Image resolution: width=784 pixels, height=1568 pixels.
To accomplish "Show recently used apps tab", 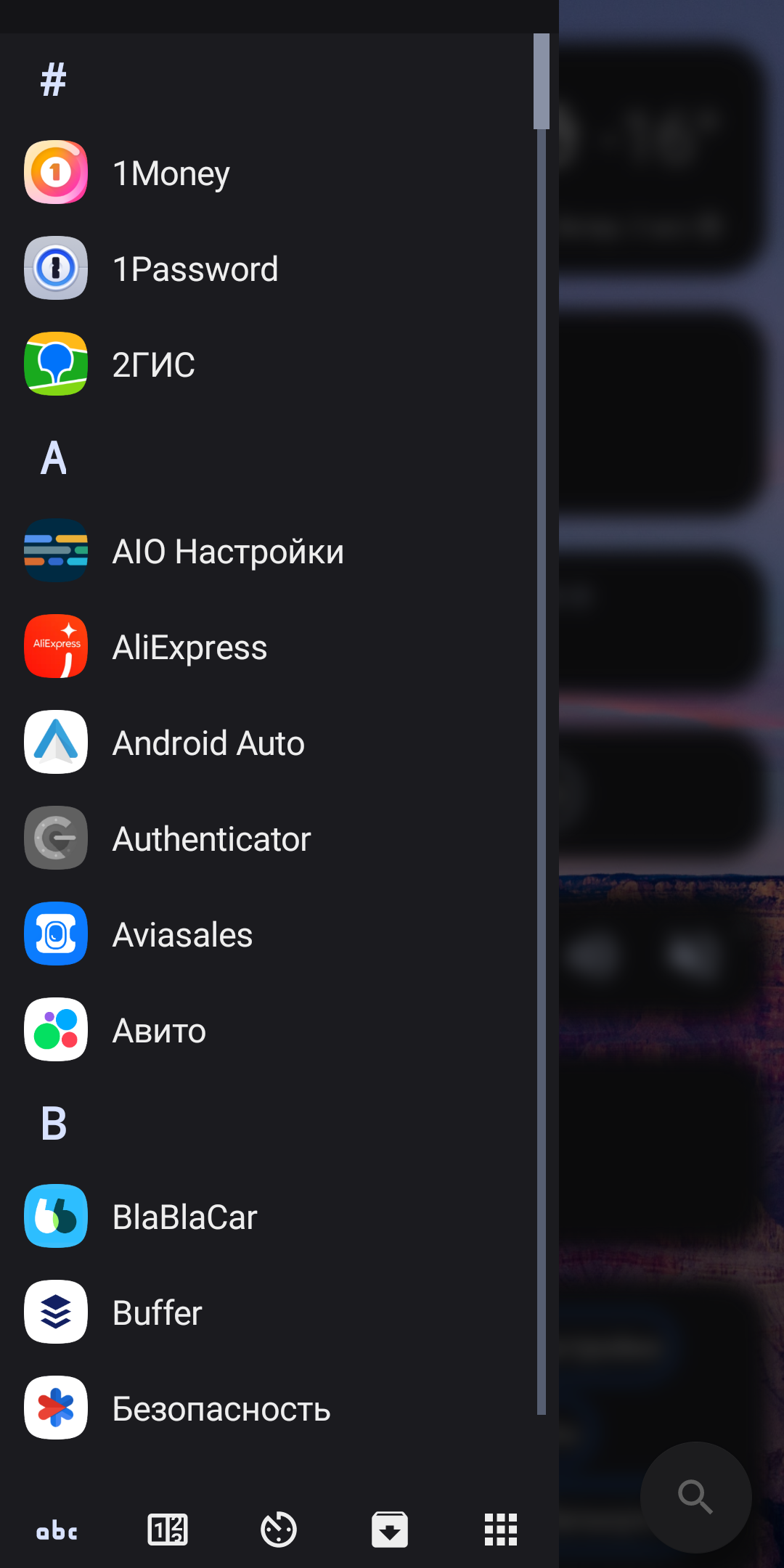I will 279,1530.
